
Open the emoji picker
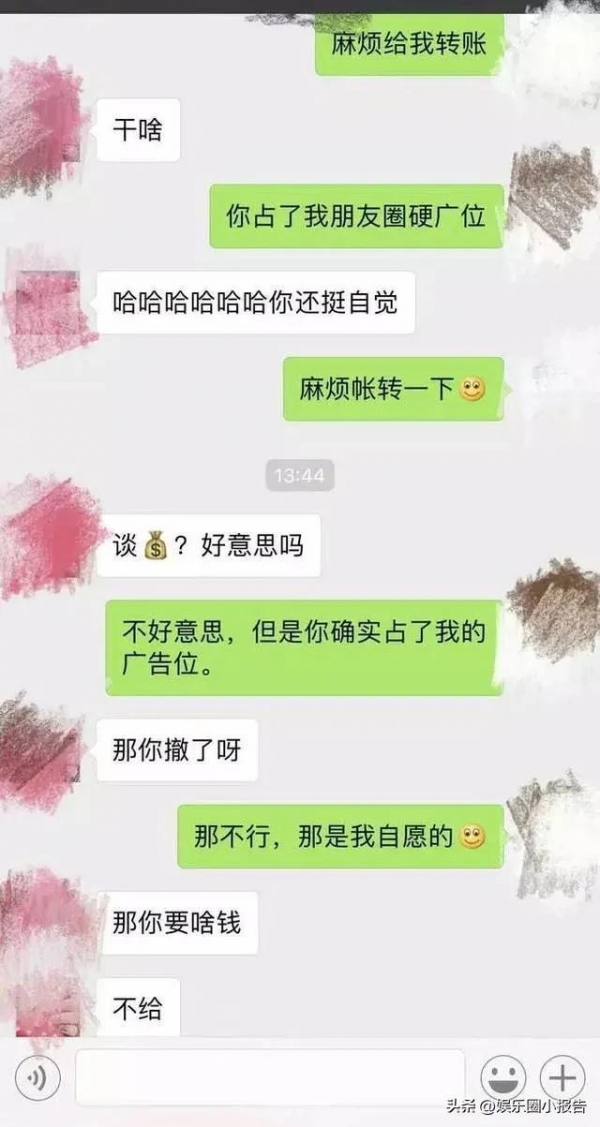[503, 1077]
